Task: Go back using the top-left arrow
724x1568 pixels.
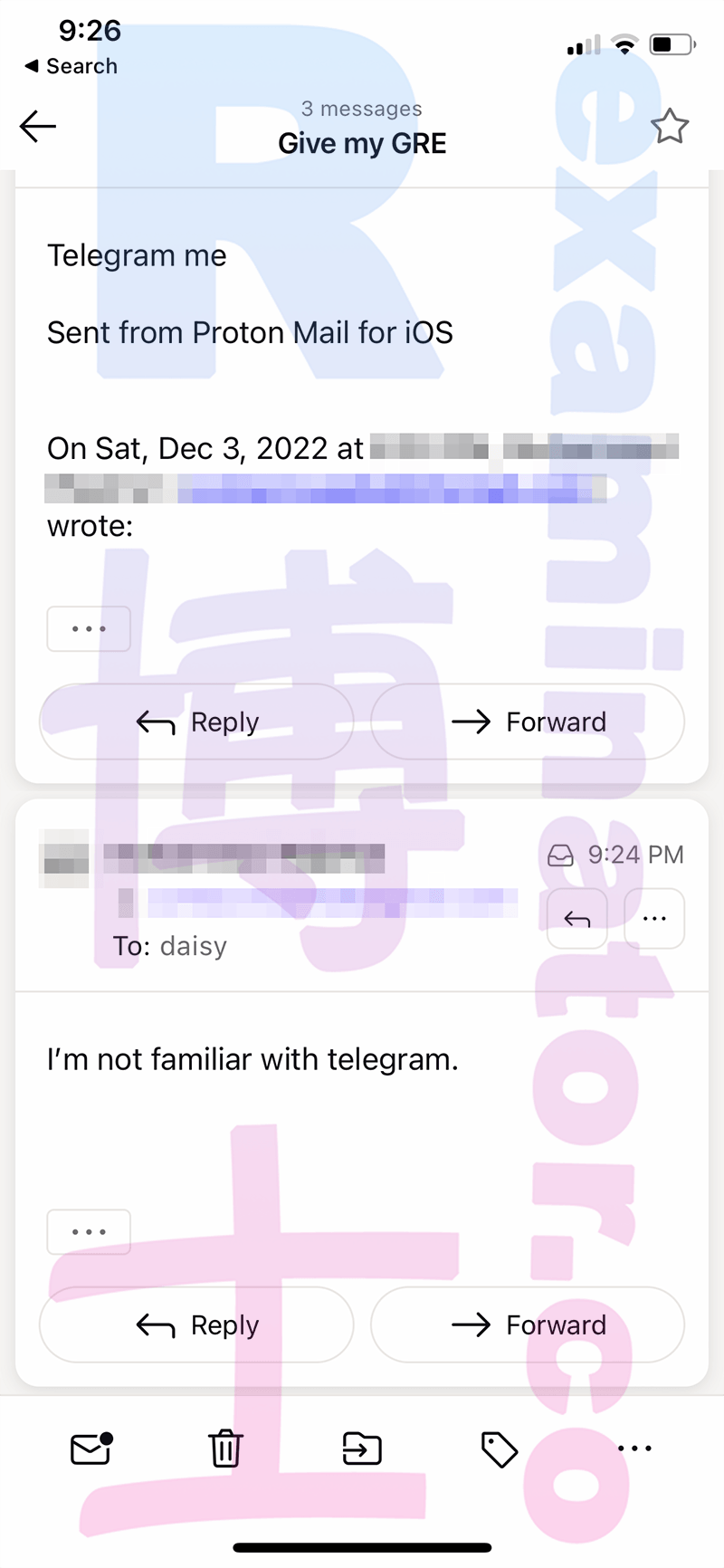Action: point(38,127)
